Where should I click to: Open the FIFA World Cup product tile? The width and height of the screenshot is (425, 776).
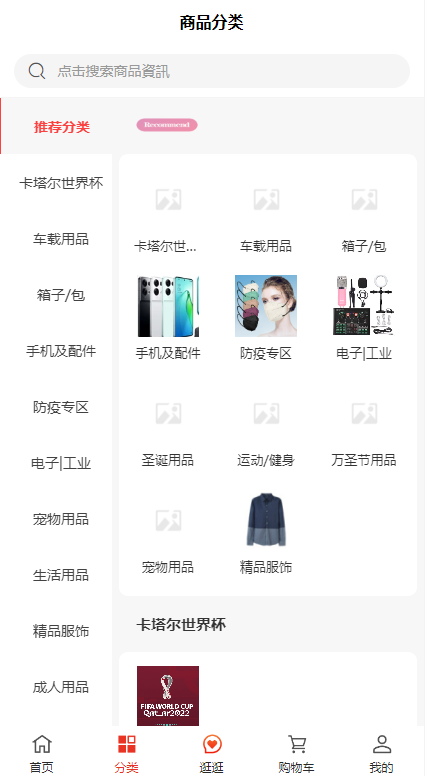(168, 696)
